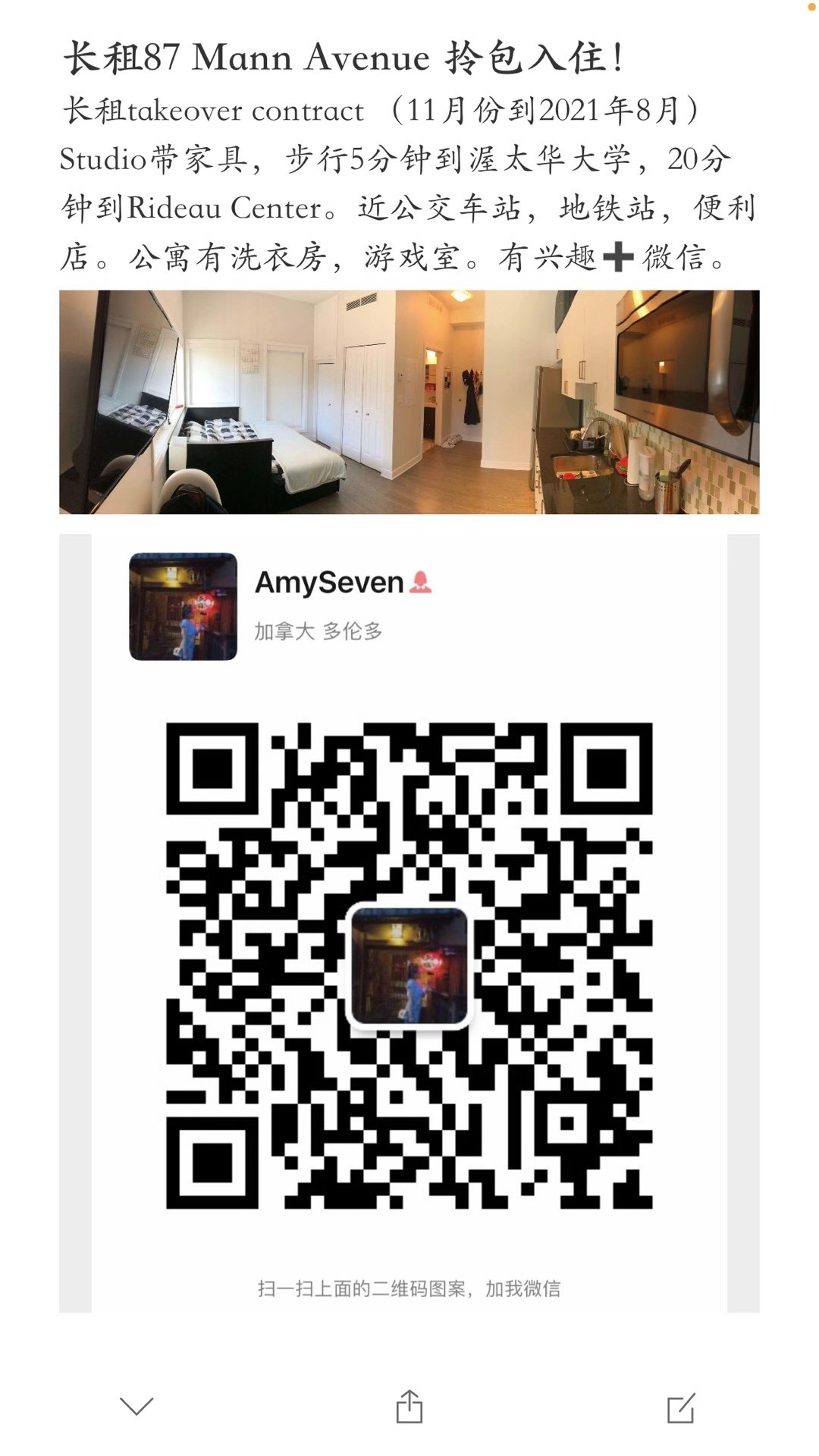Edit the note with the pencil icon
The image size is (819, 1456).
pyautogui.click(x=680, y=1408)
